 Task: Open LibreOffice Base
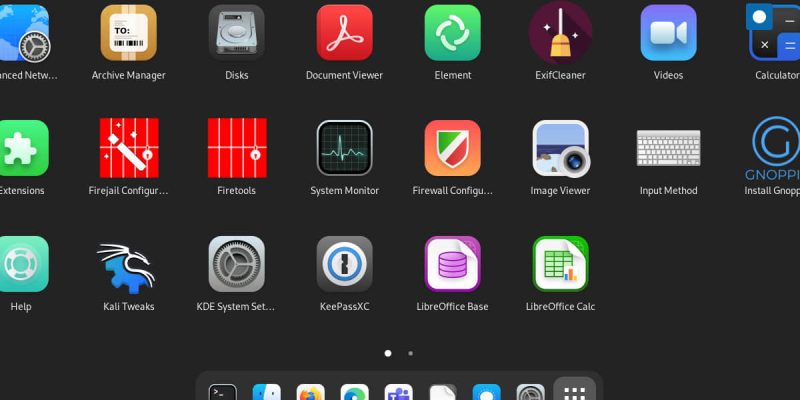pyautogui.click(x=453, y=264)
